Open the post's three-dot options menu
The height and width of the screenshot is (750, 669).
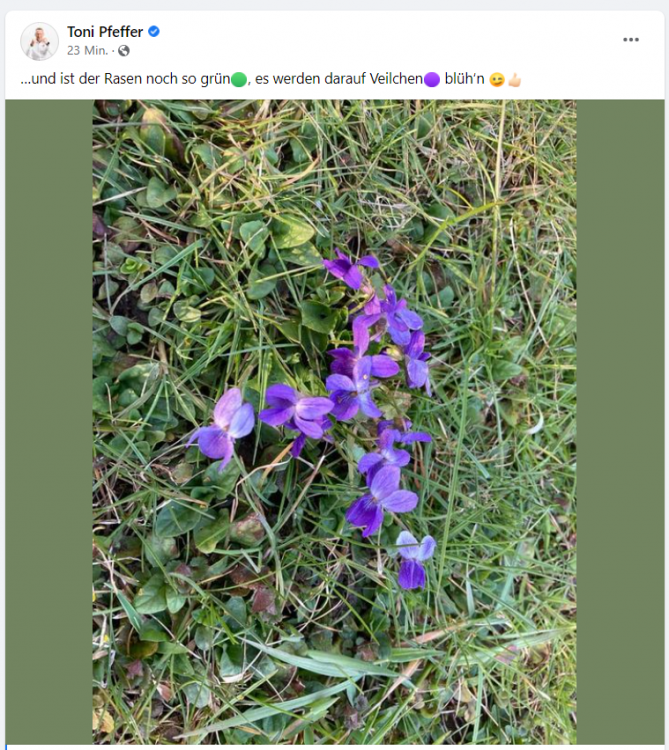[x=630, y=40]
